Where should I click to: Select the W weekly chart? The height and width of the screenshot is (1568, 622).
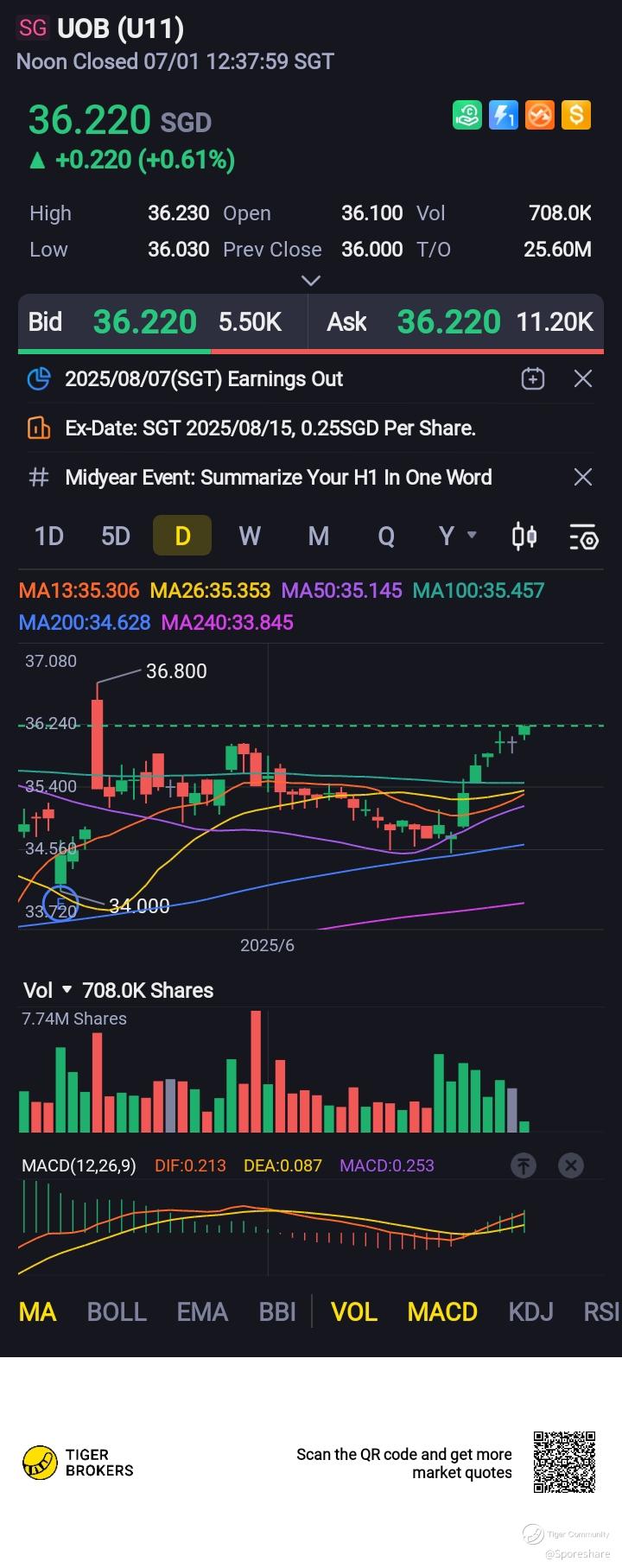tap(250, 536)
